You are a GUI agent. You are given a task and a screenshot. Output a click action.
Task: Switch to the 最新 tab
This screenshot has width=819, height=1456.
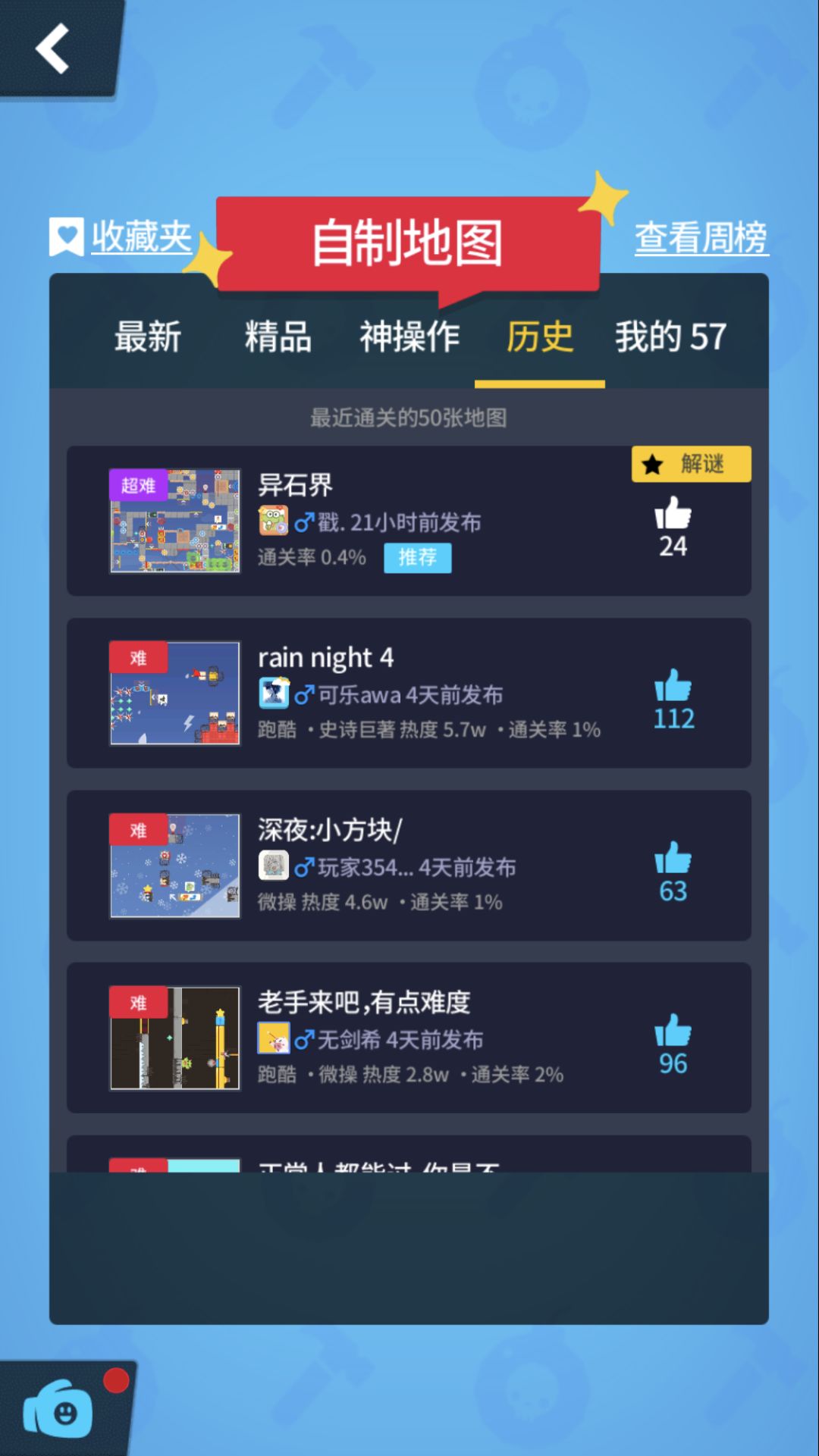[x=146, y=337]
